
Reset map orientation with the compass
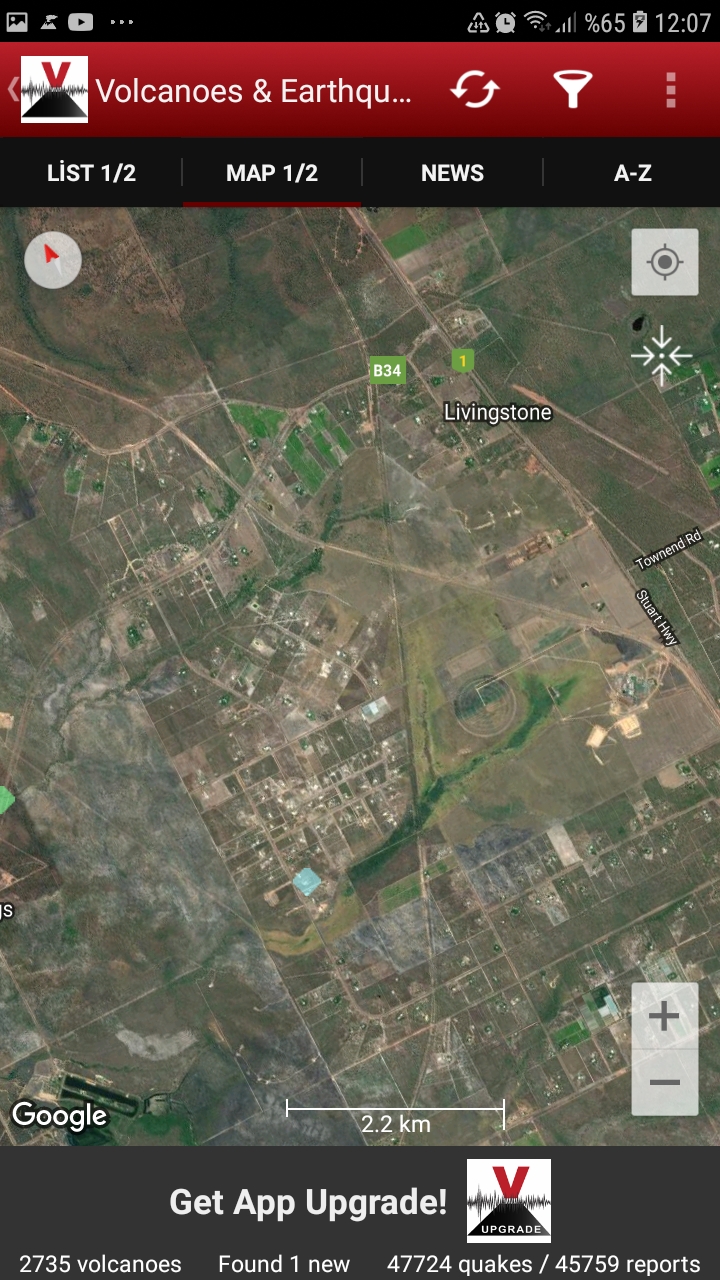(53, 260)
